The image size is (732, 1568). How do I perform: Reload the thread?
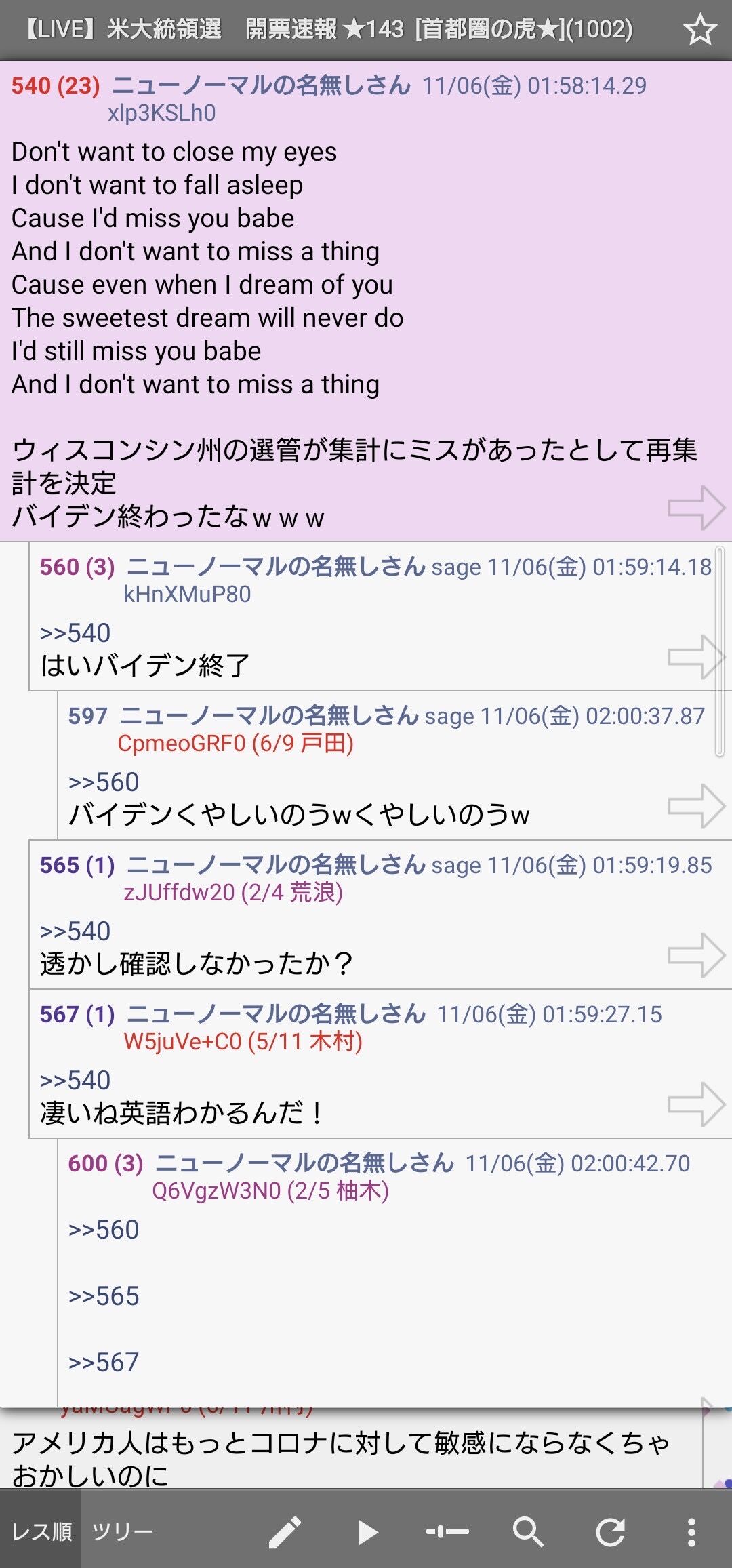(610, 1532)
